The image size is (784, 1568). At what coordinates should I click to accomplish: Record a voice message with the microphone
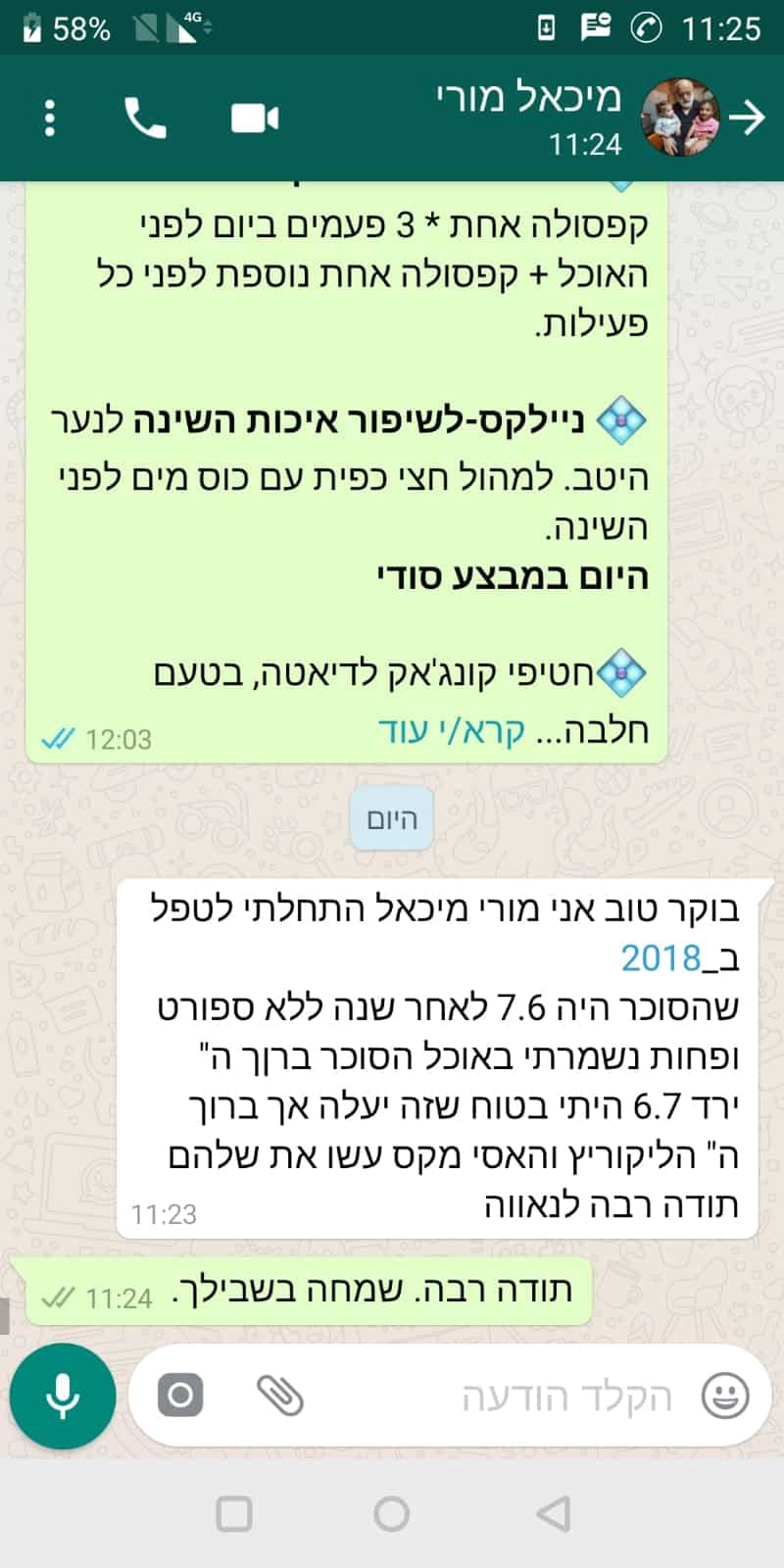[63, 1396]
